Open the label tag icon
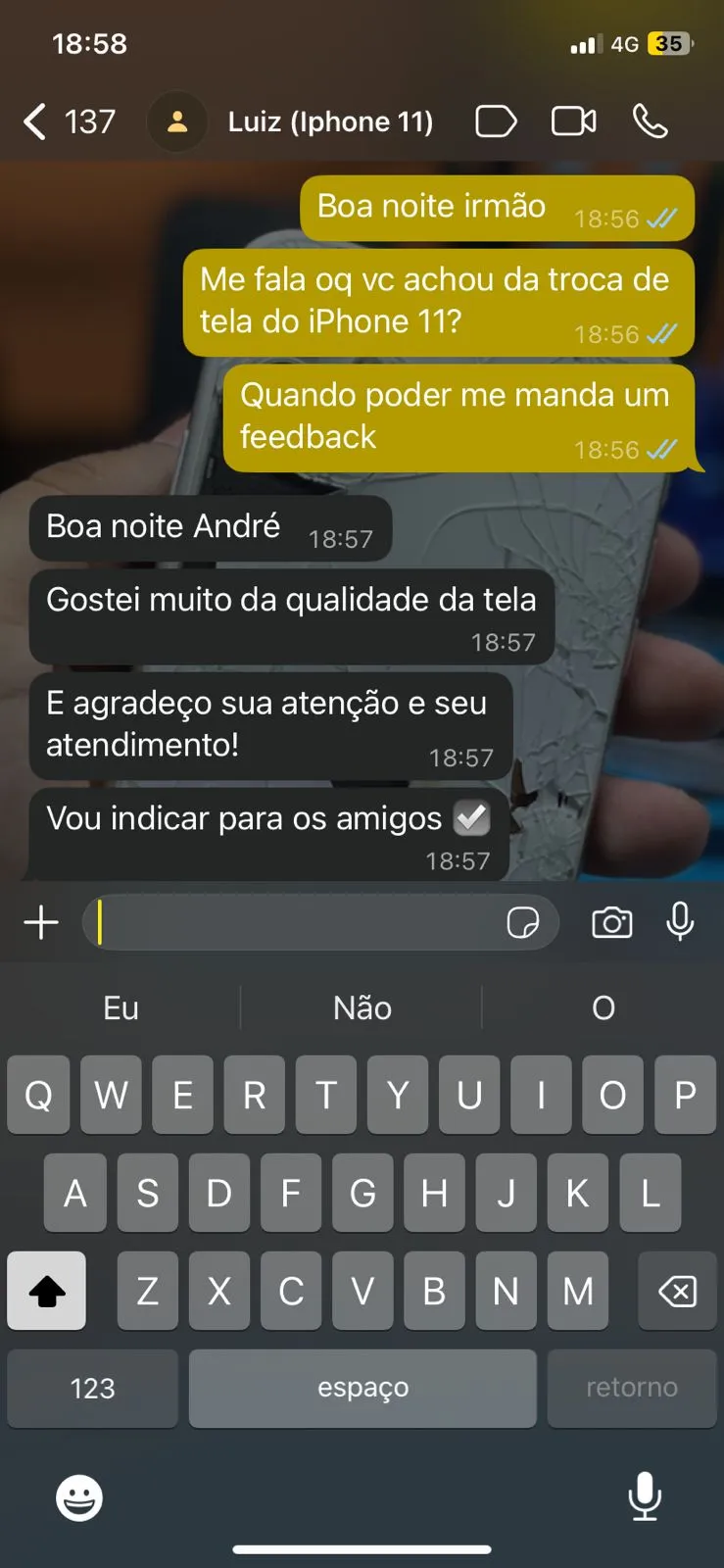This screenshot has height=1568, width=724. tap(496, 122)
